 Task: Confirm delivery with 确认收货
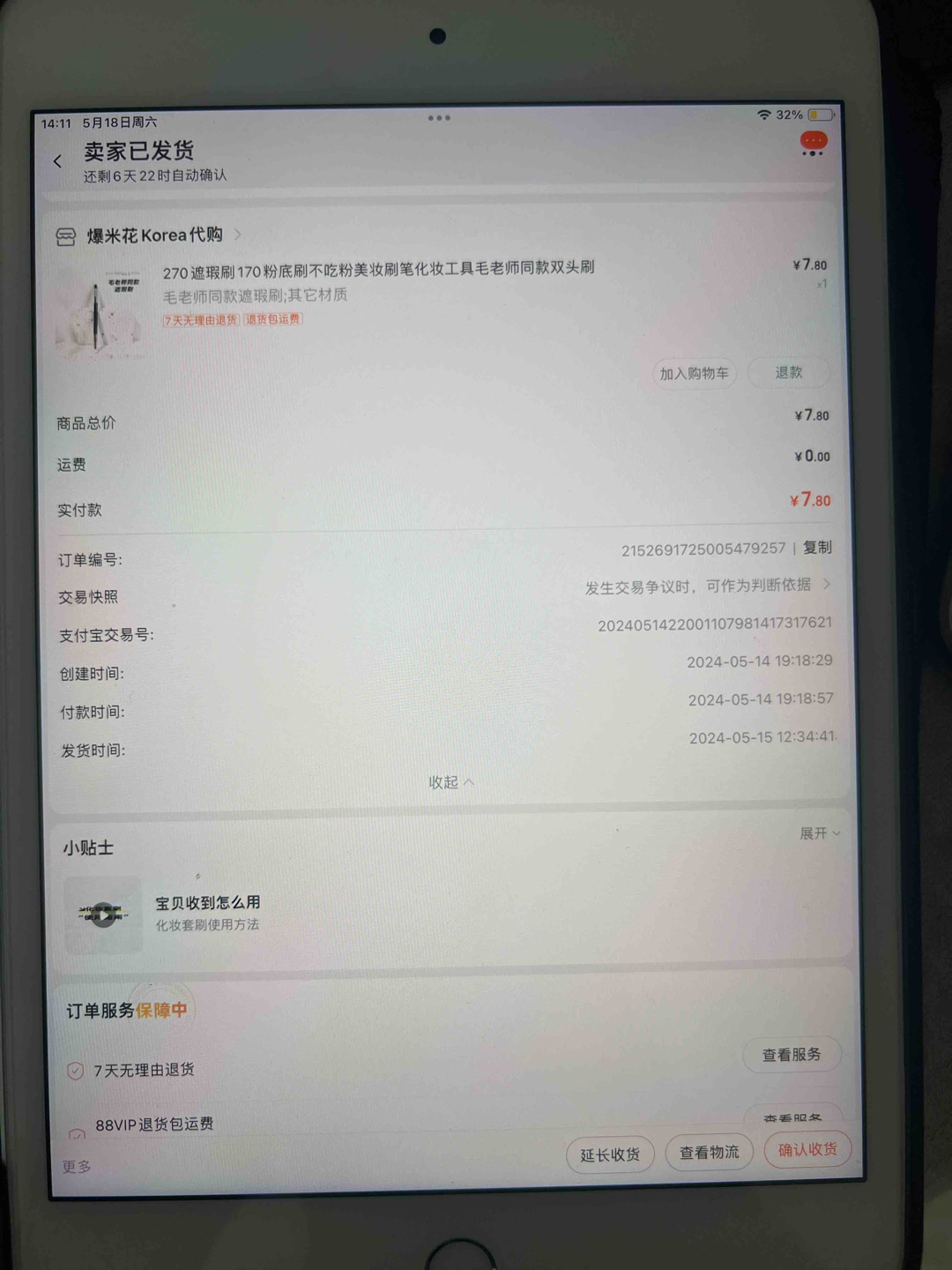(807, 1150)
